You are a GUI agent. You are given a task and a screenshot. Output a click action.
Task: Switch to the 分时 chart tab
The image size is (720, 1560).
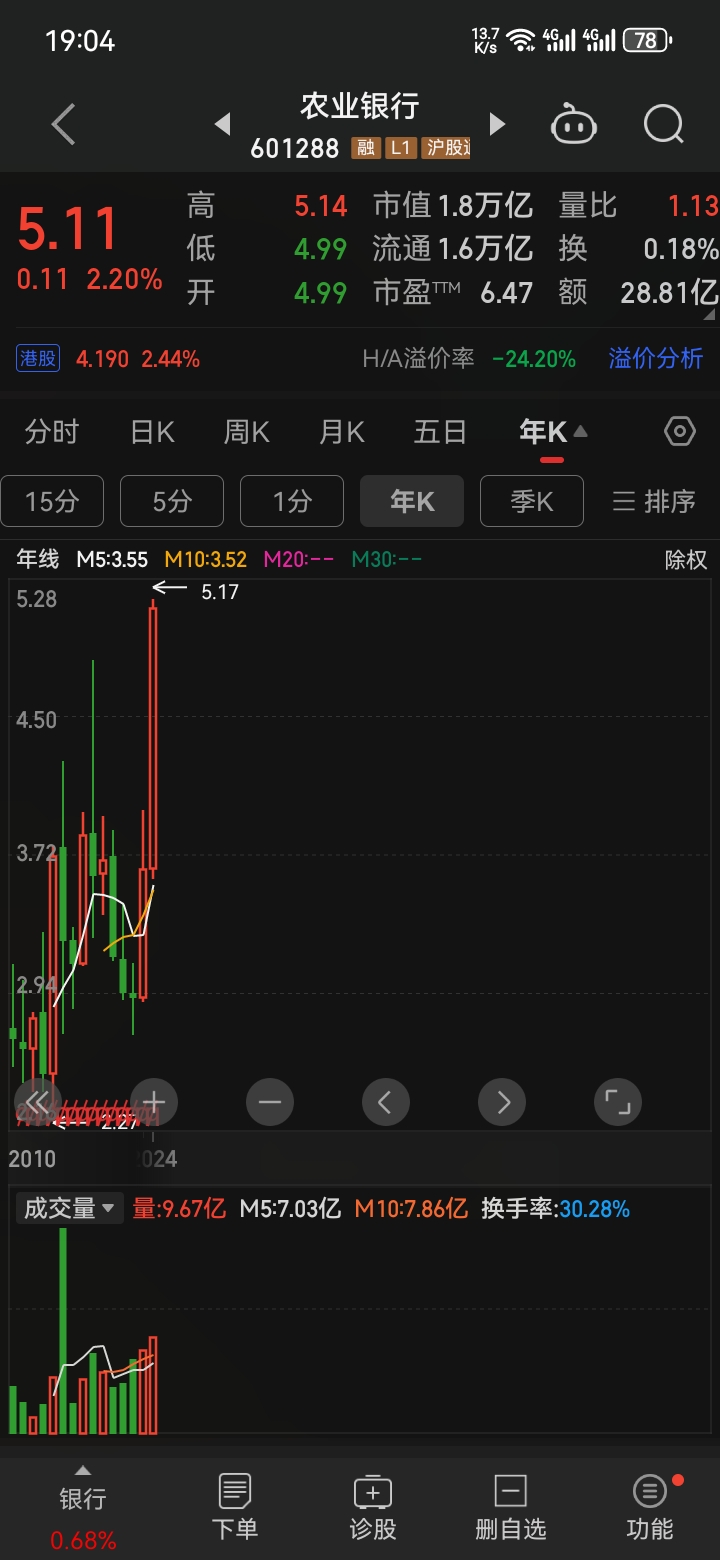52,431
